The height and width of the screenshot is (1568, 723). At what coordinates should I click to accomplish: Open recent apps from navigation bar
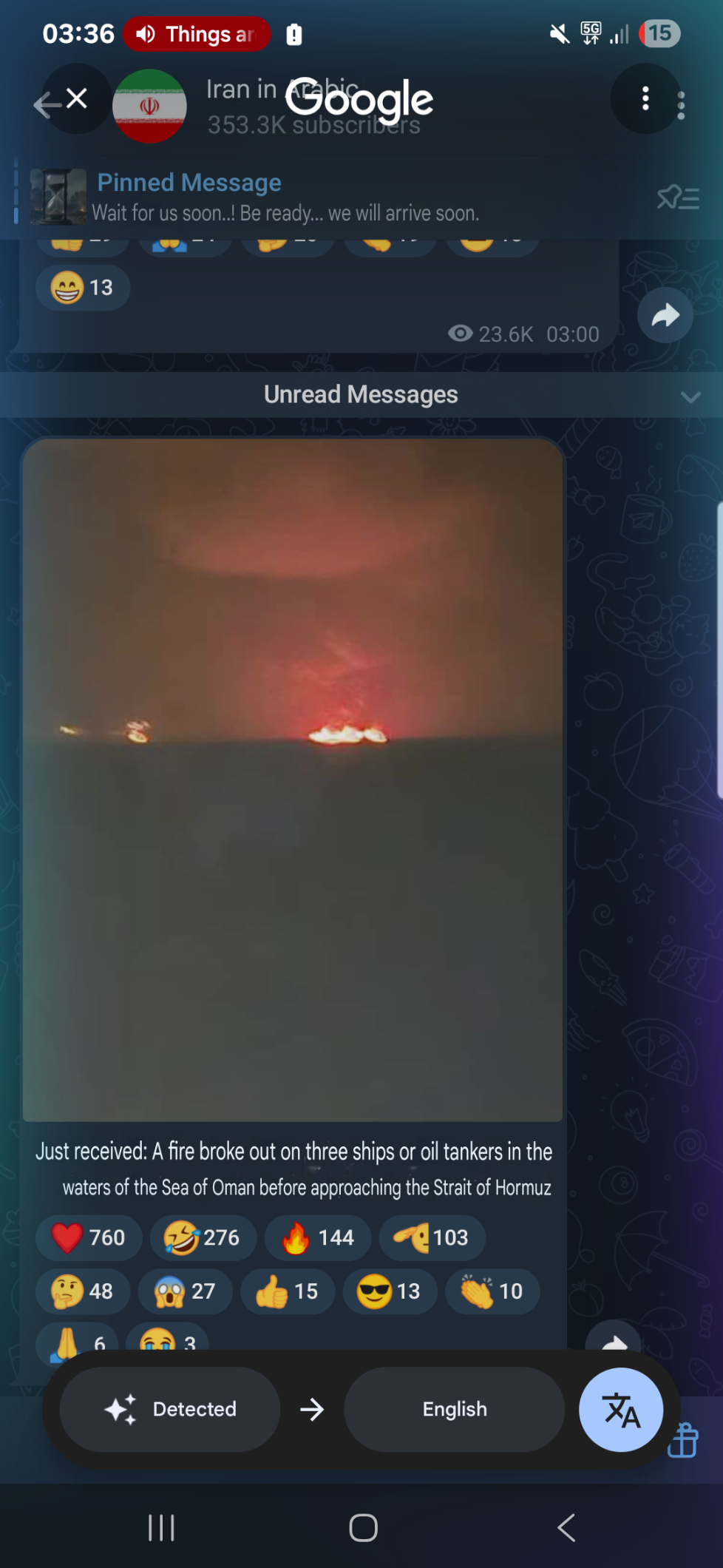pyautogui.click(x=161, y=1527)
